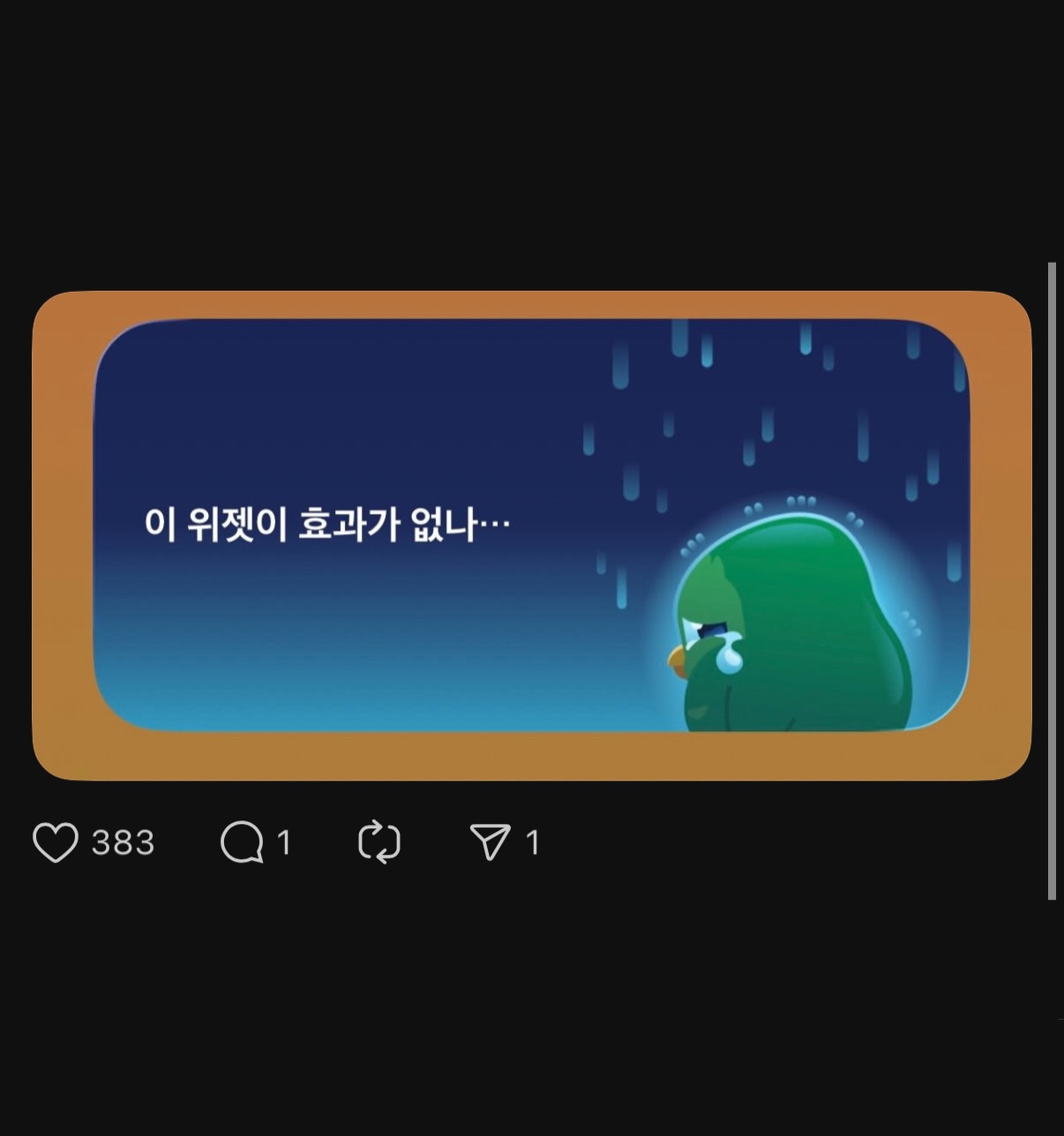Share the post via the send icon

point(490,842)
